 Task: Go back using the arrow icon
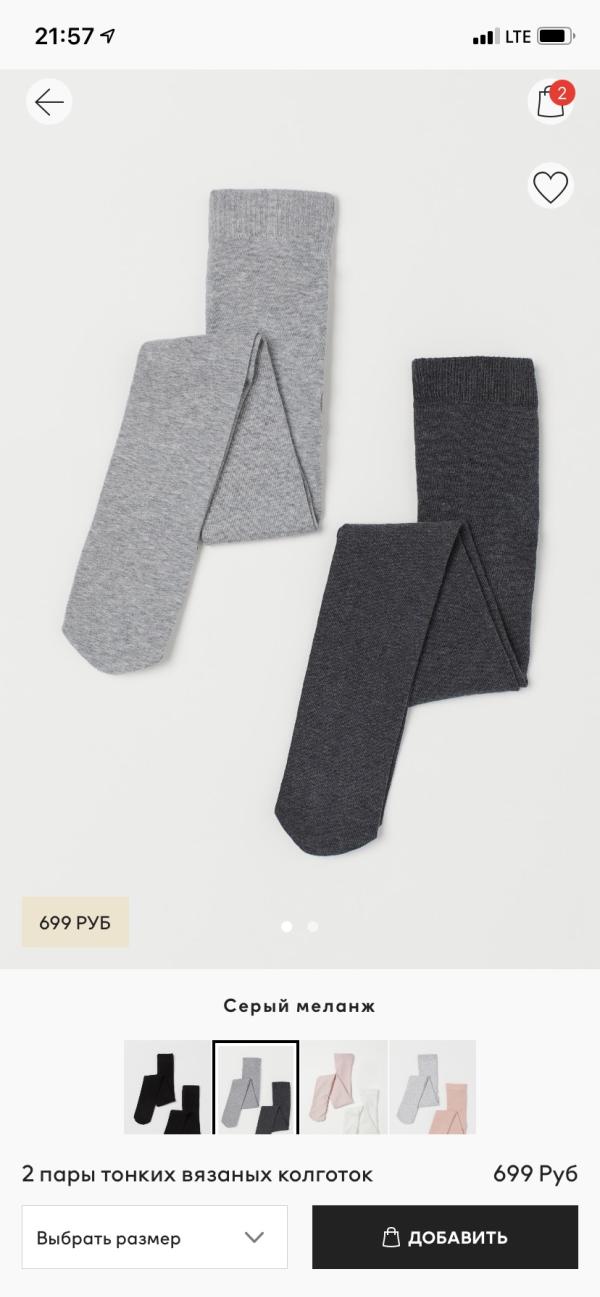(x=49, y=102)
